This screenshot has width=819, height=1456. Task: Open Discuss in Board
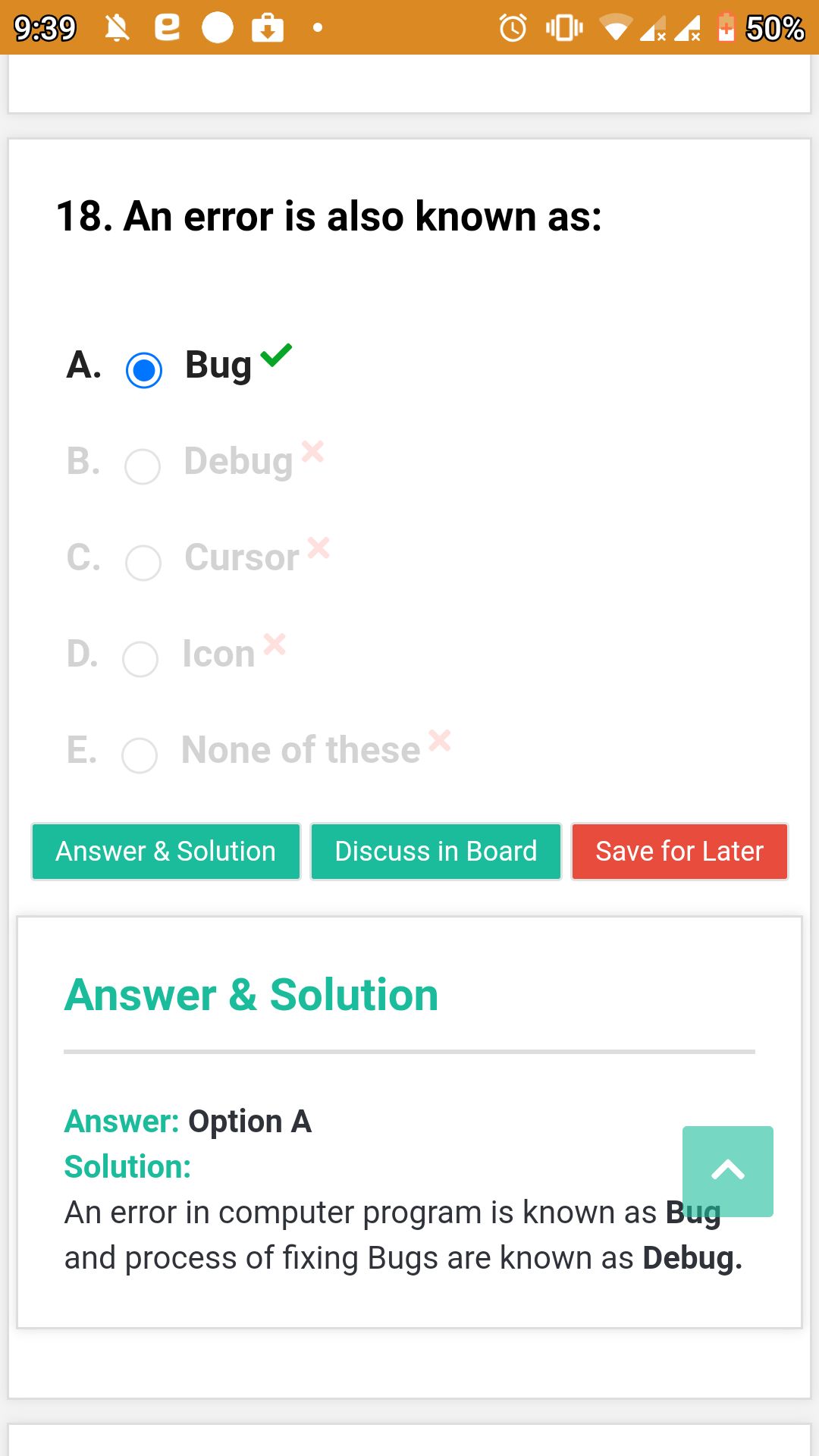click(x=435, y=852)
